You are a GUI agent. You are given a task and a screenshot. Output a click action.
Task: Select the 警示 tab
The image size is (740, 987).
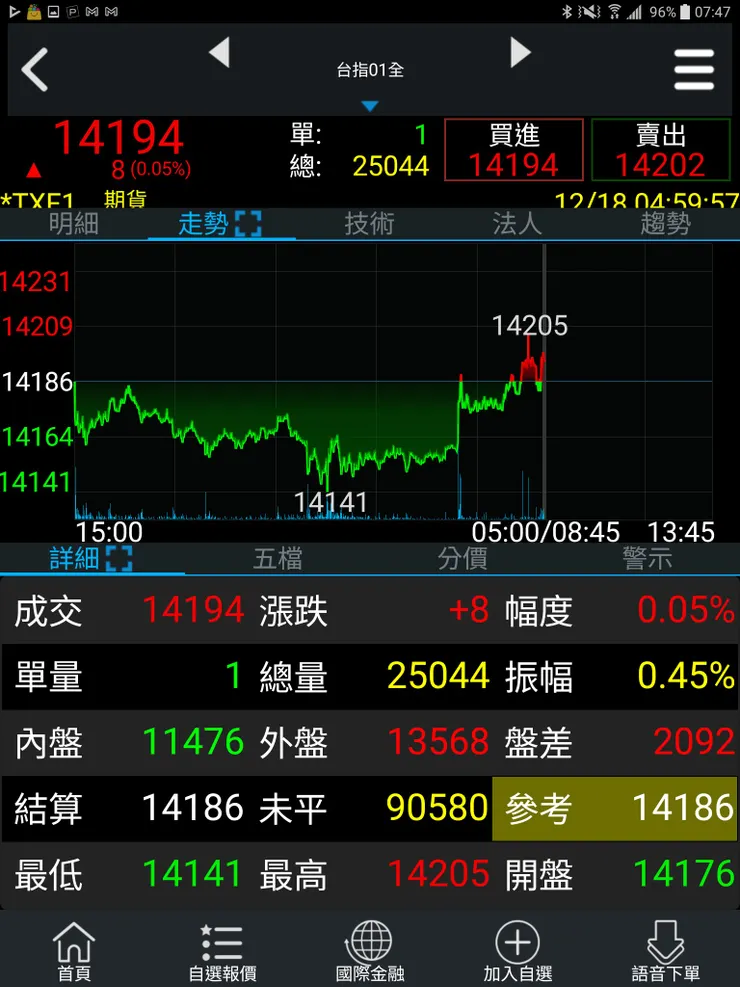[647, 558]
